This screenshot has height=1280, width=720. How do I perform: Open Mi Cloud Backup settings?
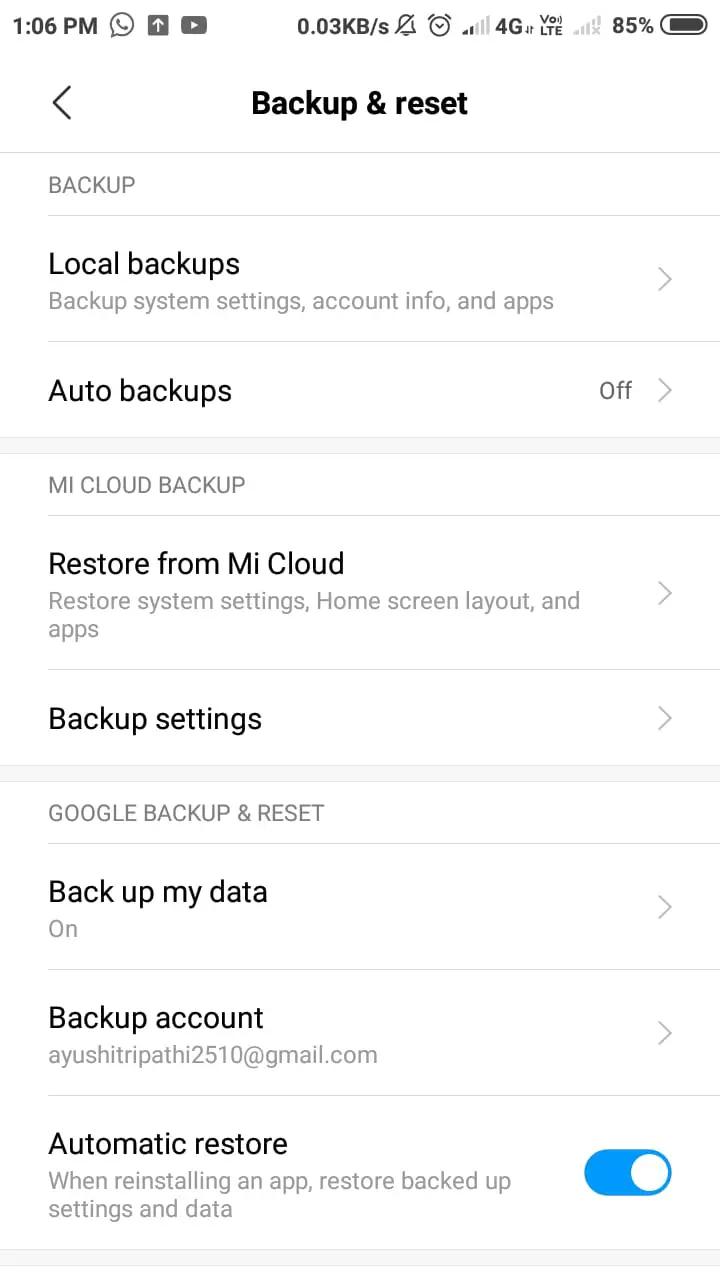[360, 718]
